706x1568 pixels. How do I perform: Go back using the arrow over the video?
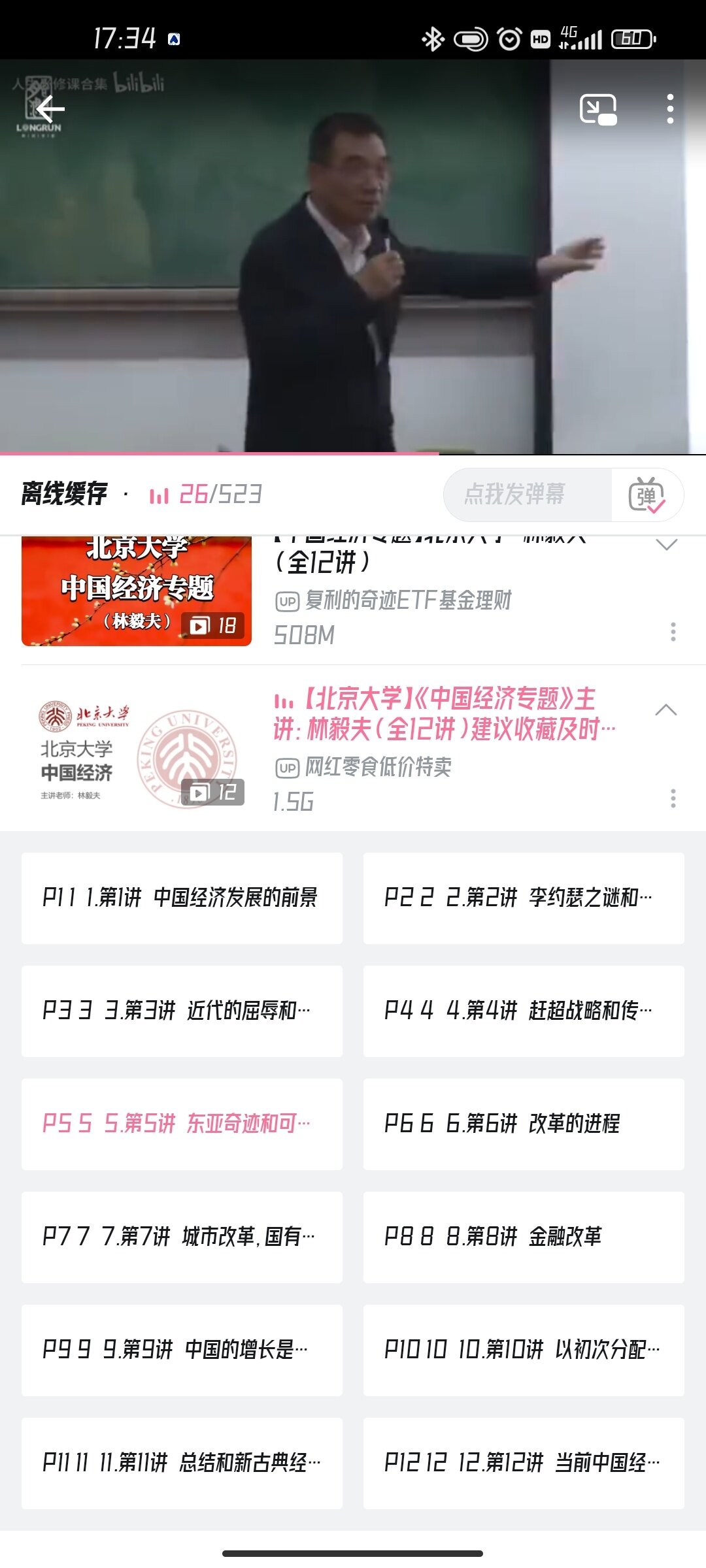[x=50, y=109]
